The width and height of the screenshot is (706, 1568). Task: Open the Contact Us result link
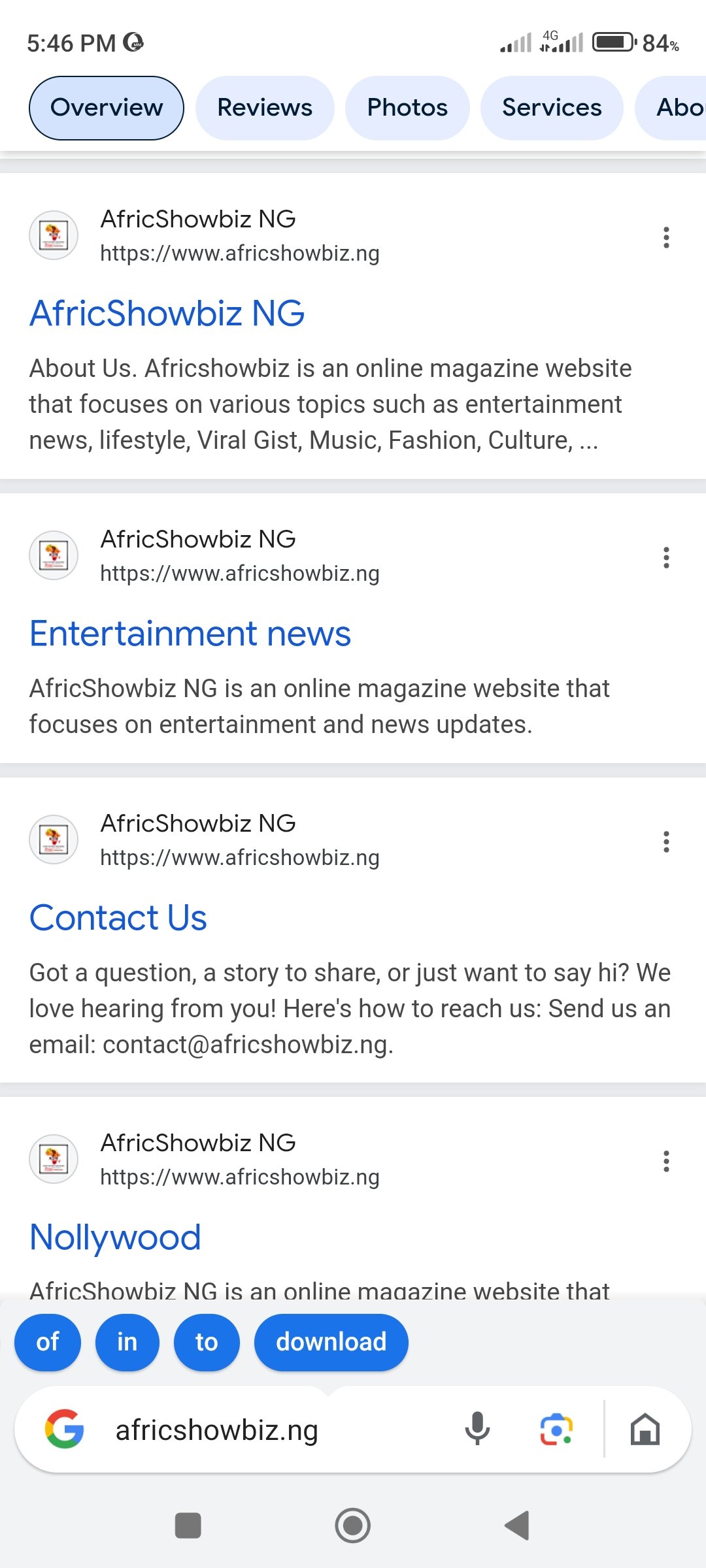click(x=118, y=918)
